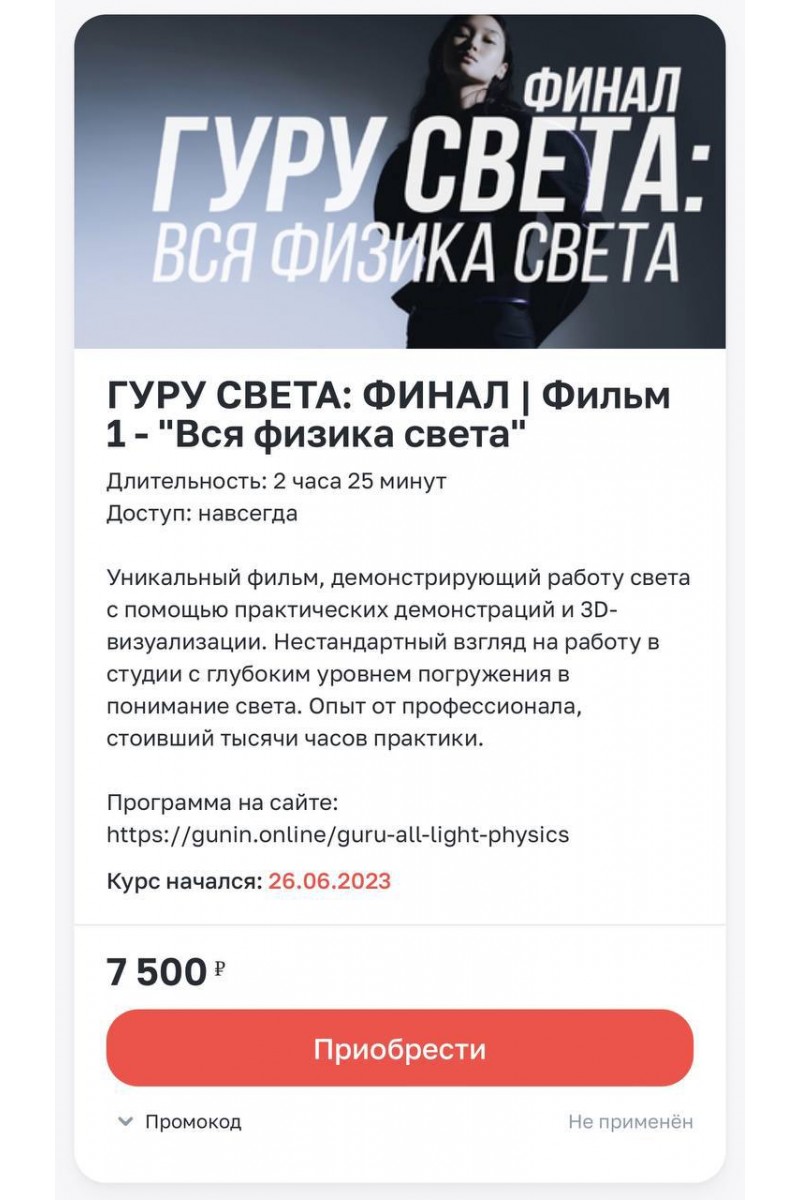Image resolution: width=800 pixels, height=1200 pixels.
Task: Tap the red Приобрести button
Action: click(399, 1048)
